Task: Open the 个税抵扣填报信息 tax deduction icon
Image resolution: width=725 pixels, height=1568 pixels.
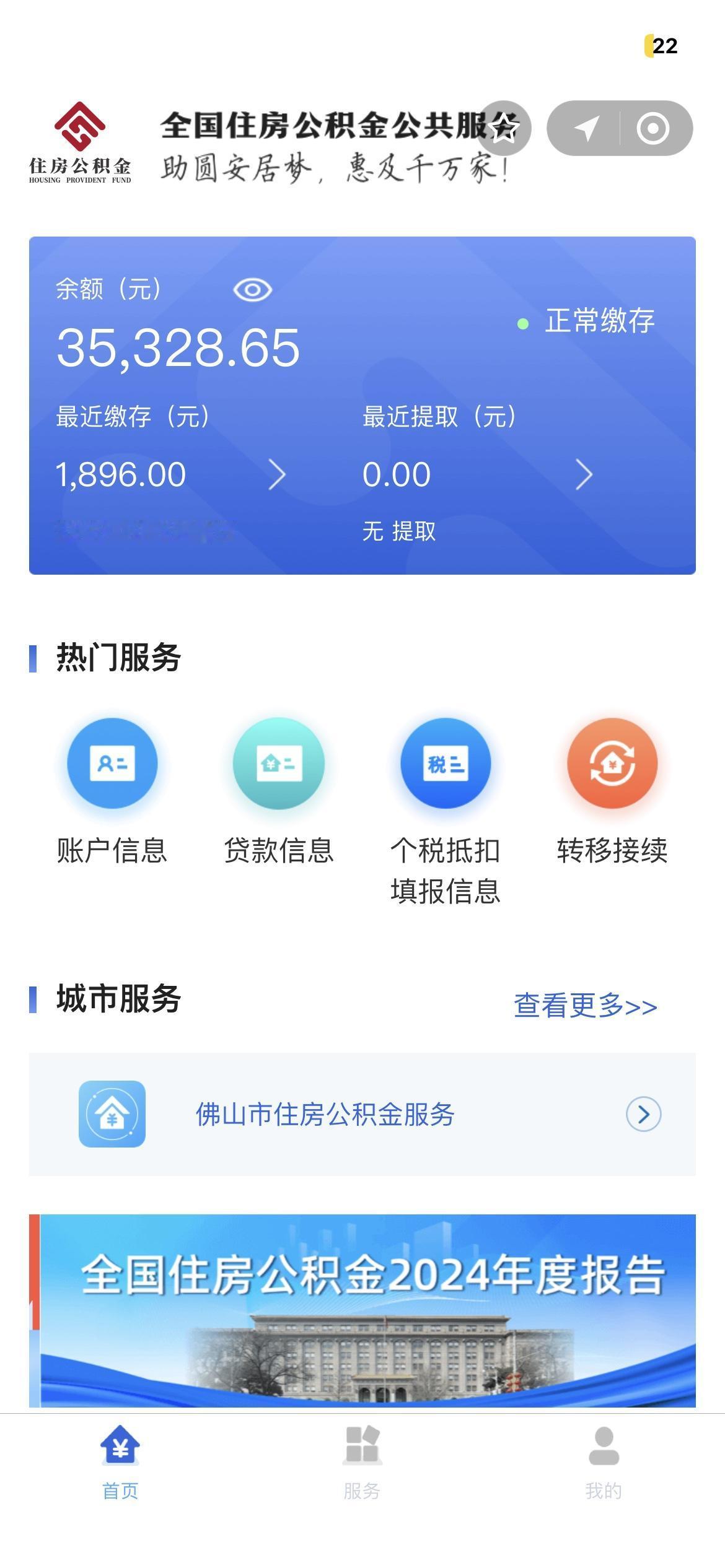Action: click(446, 763)
